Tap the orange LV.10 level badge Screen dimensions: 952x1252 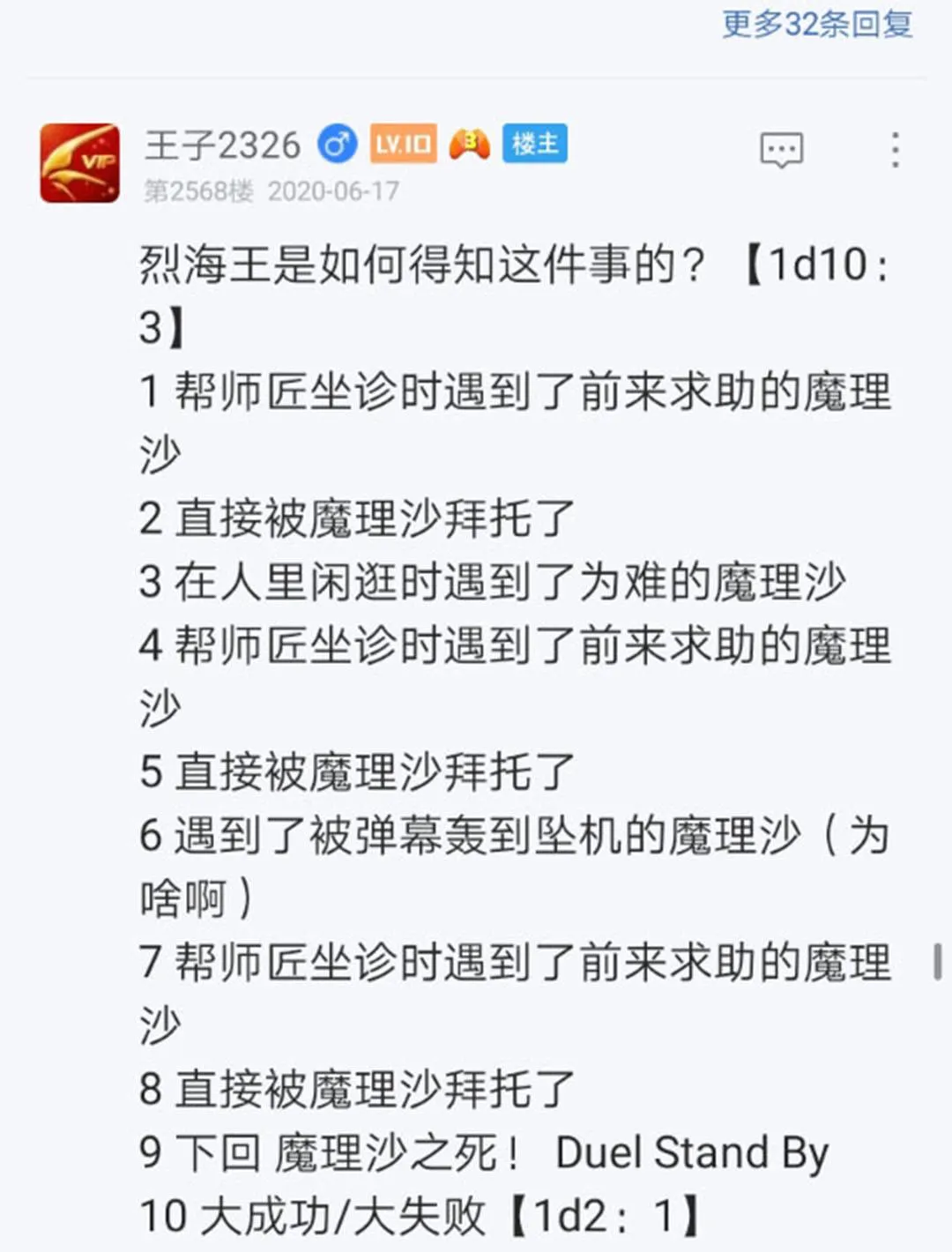[401, 144]
